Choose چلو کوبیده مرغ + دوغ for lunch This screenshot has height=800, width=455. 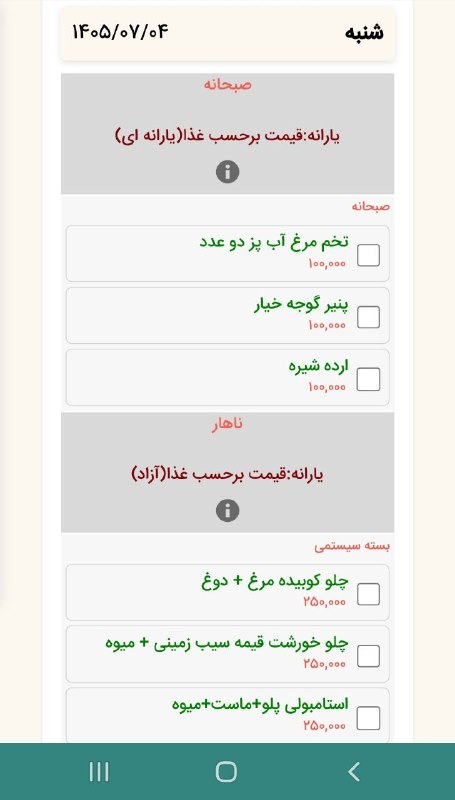click(x=368, y=594)
